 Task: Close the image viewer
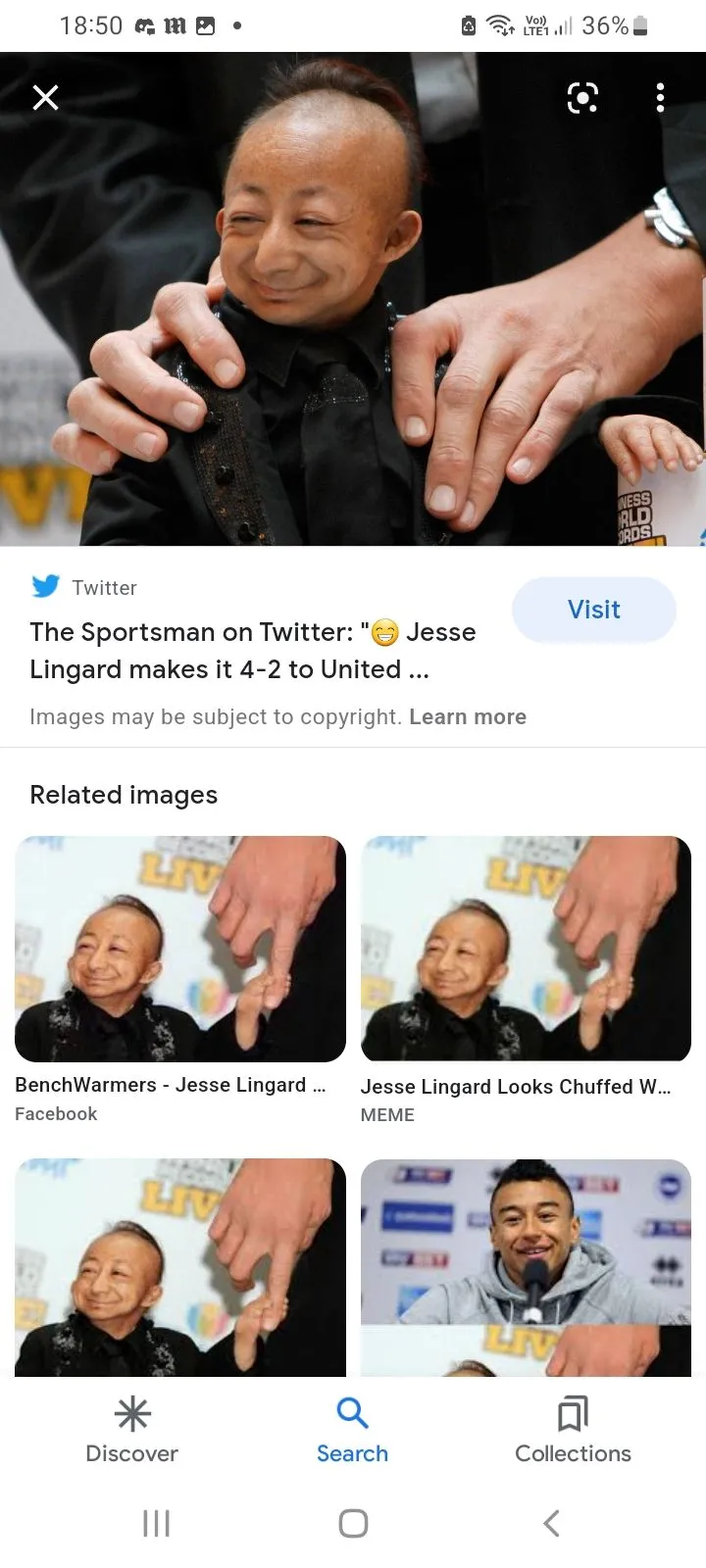pos(45,98)
